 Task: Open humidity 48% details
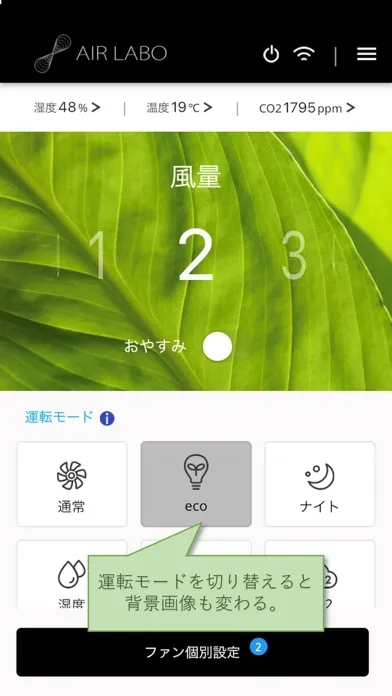coord(67,107)
